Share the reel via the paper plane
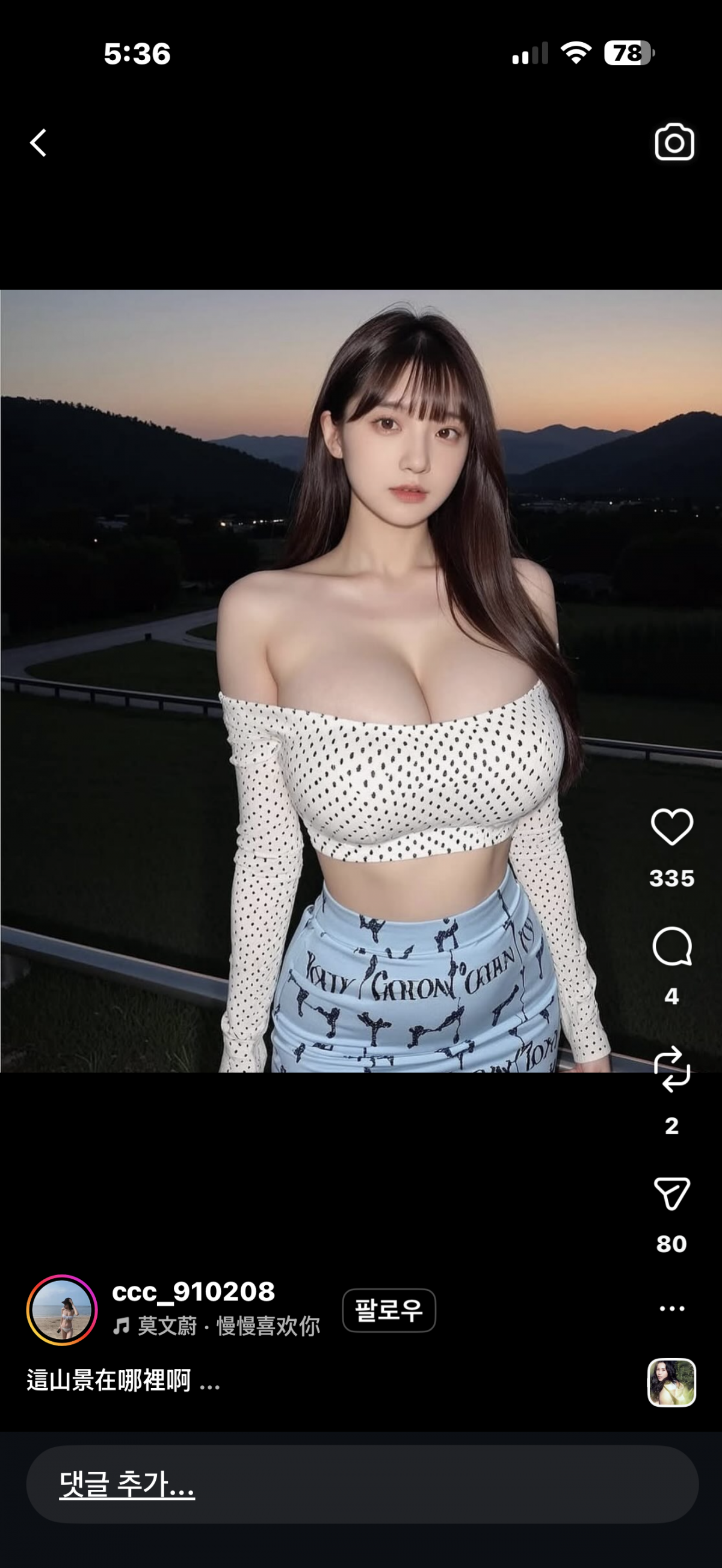722x1568 pixels. pos(671,1193)
